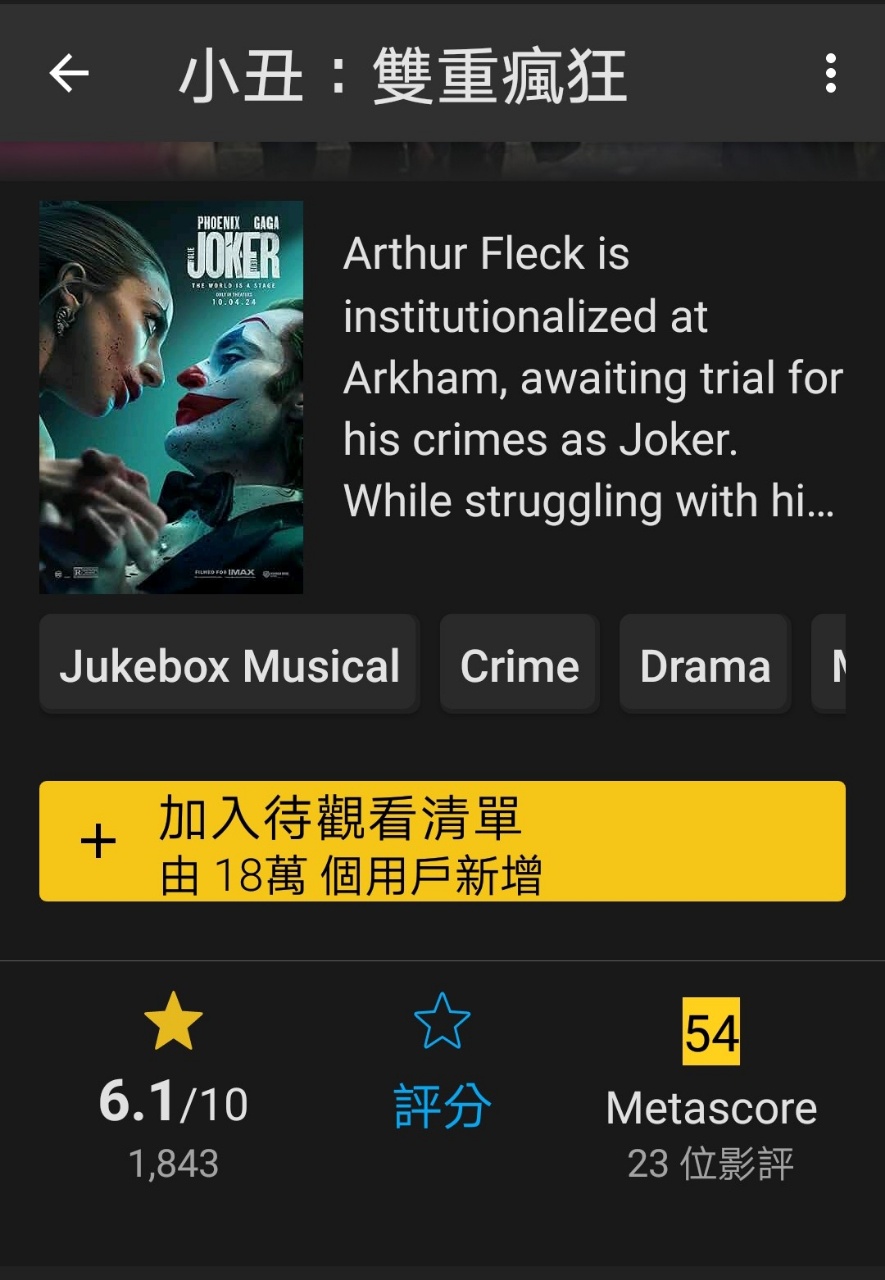Open the Joker movie poster
This screenshot has width=885, height=1280.
[x=171, y=397]
